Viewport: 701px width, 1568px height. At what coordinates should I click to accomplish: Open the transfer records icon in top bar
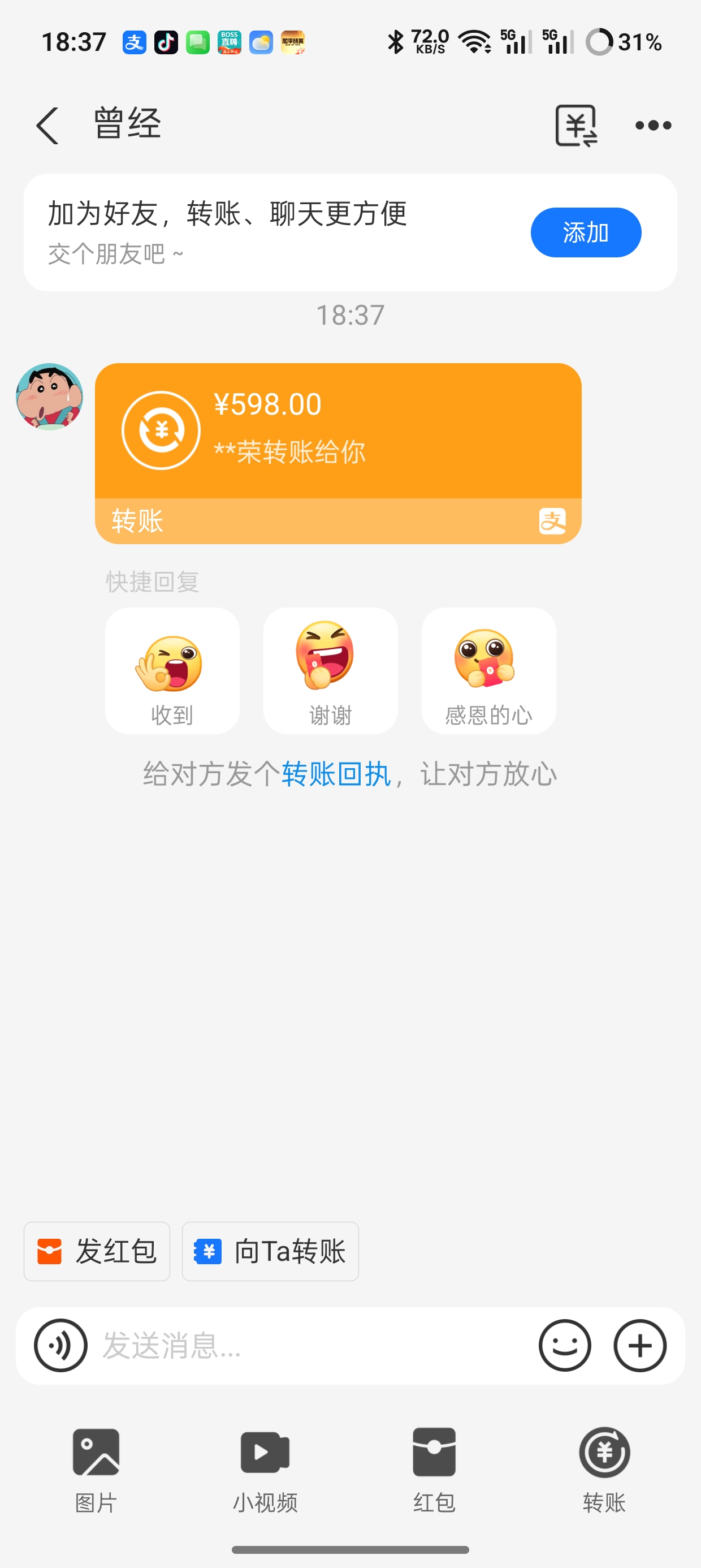click(575, 124)
